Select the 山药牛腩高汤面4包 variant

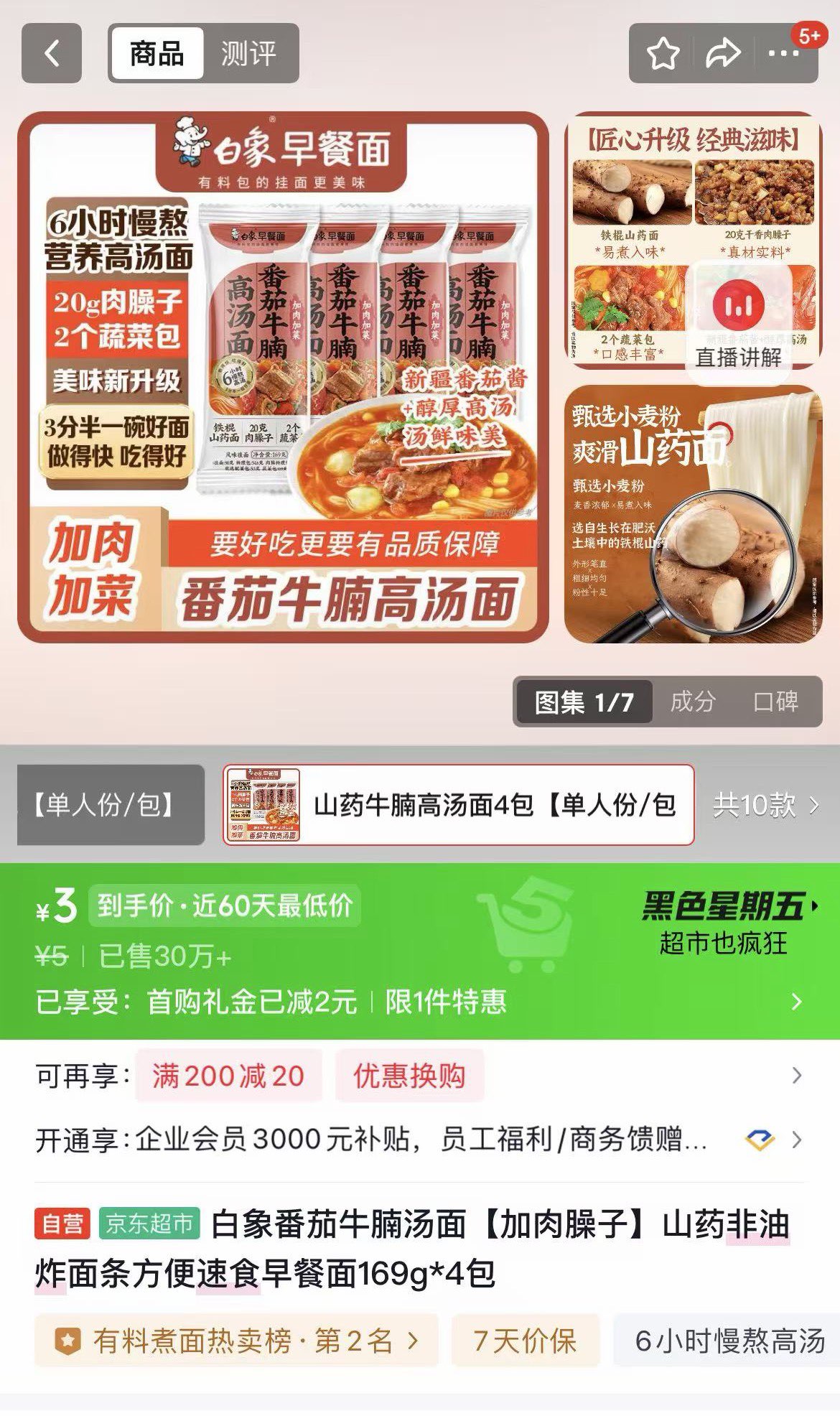(458, 805)
